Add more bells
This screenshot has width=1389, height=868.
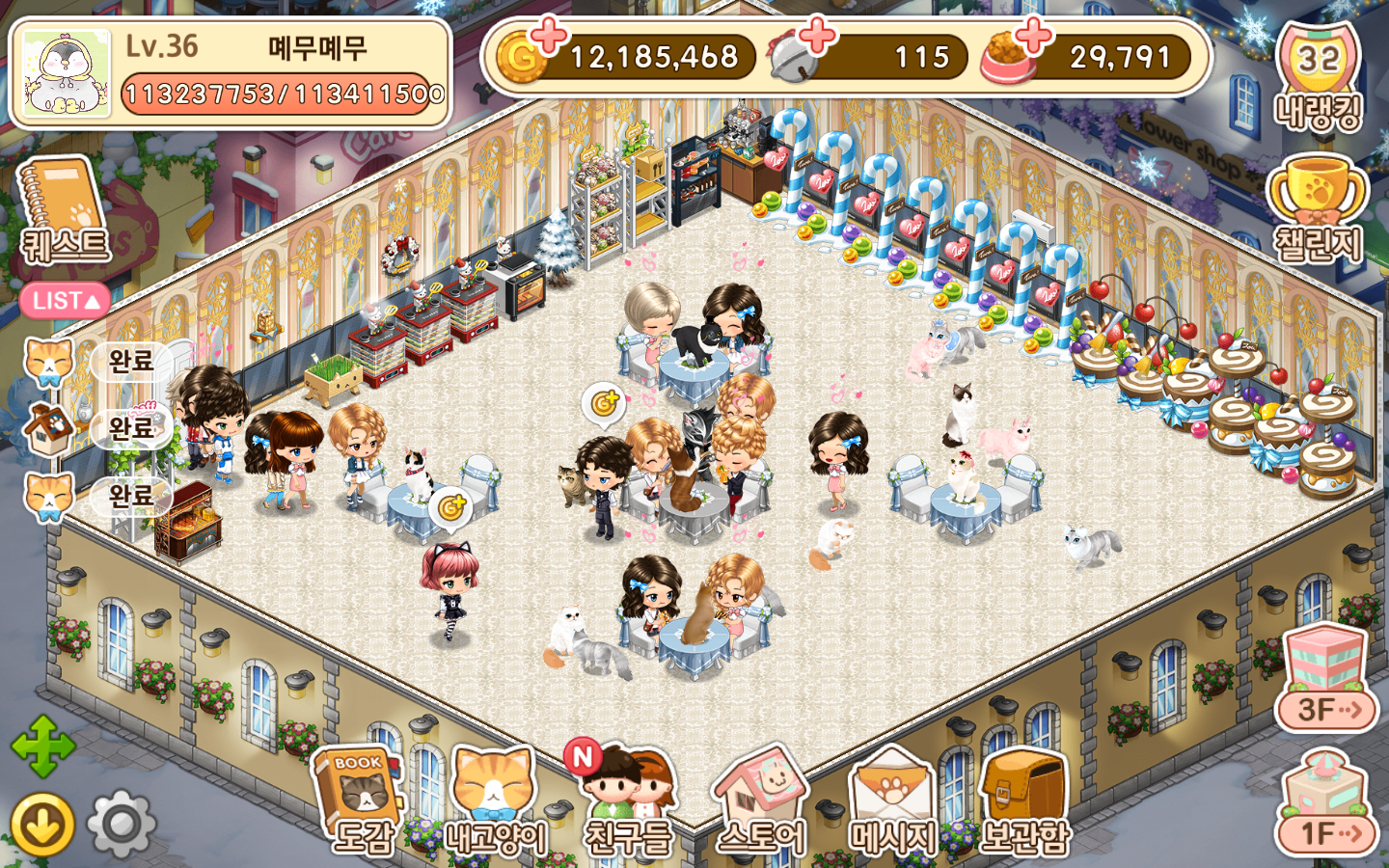(816, 36)
